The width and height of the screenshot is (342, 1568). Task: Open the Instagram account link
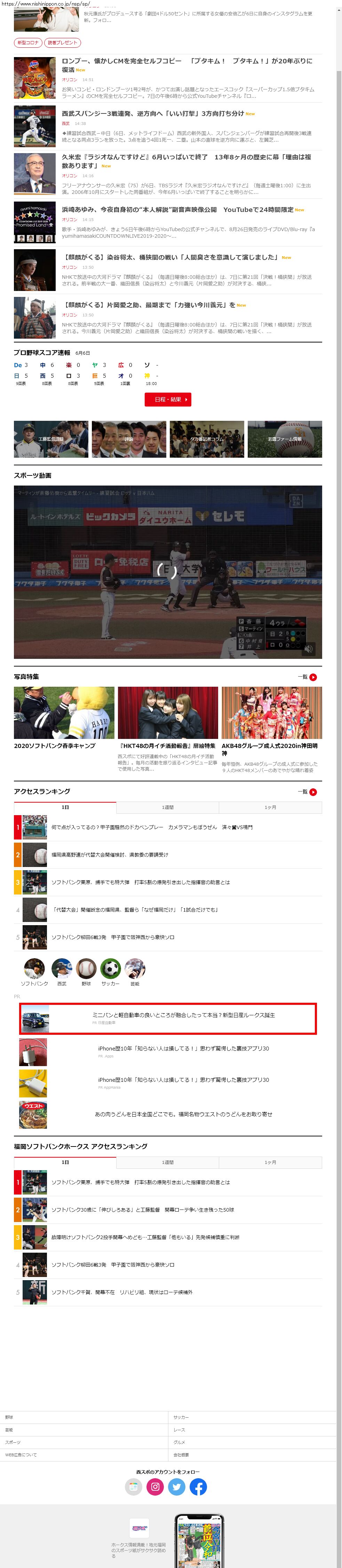(155, 1487)
